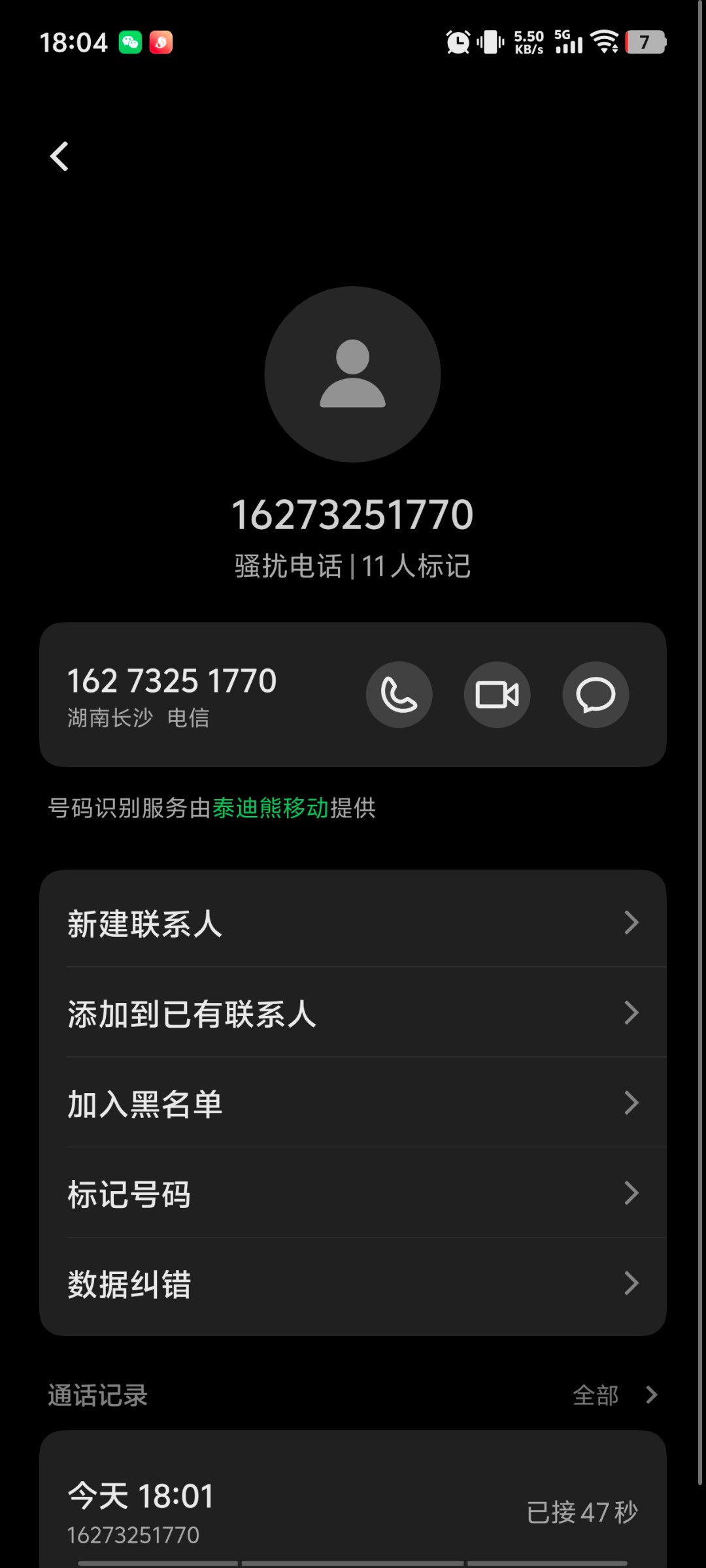The width and height of the screenshot is (706, 1568).
Task: Choose 加入黑名单 to block the number
Action: [x=353, y=1103]
